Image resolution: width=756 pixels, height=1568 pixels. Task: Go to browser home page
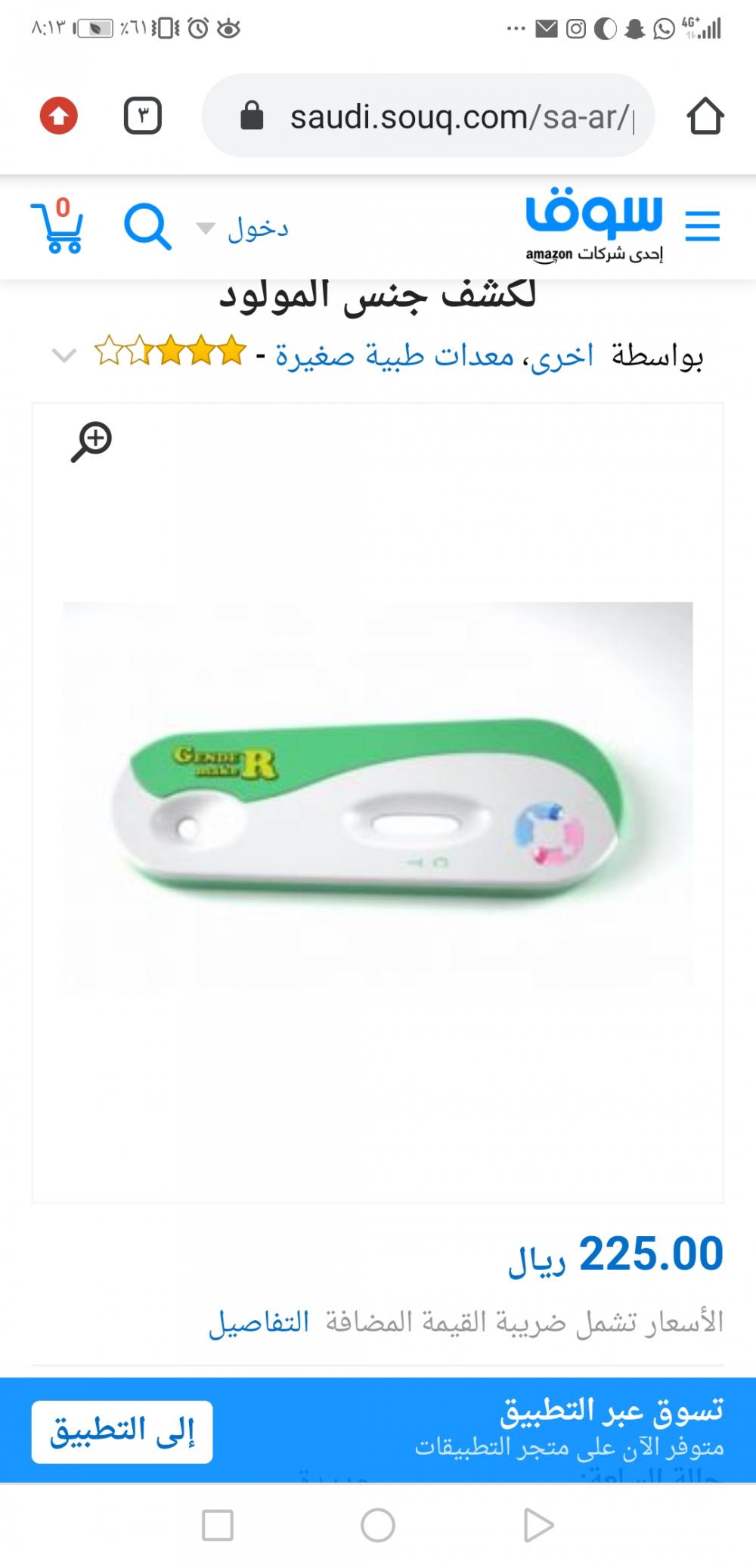pyautogui.click(x=705, y=116)
